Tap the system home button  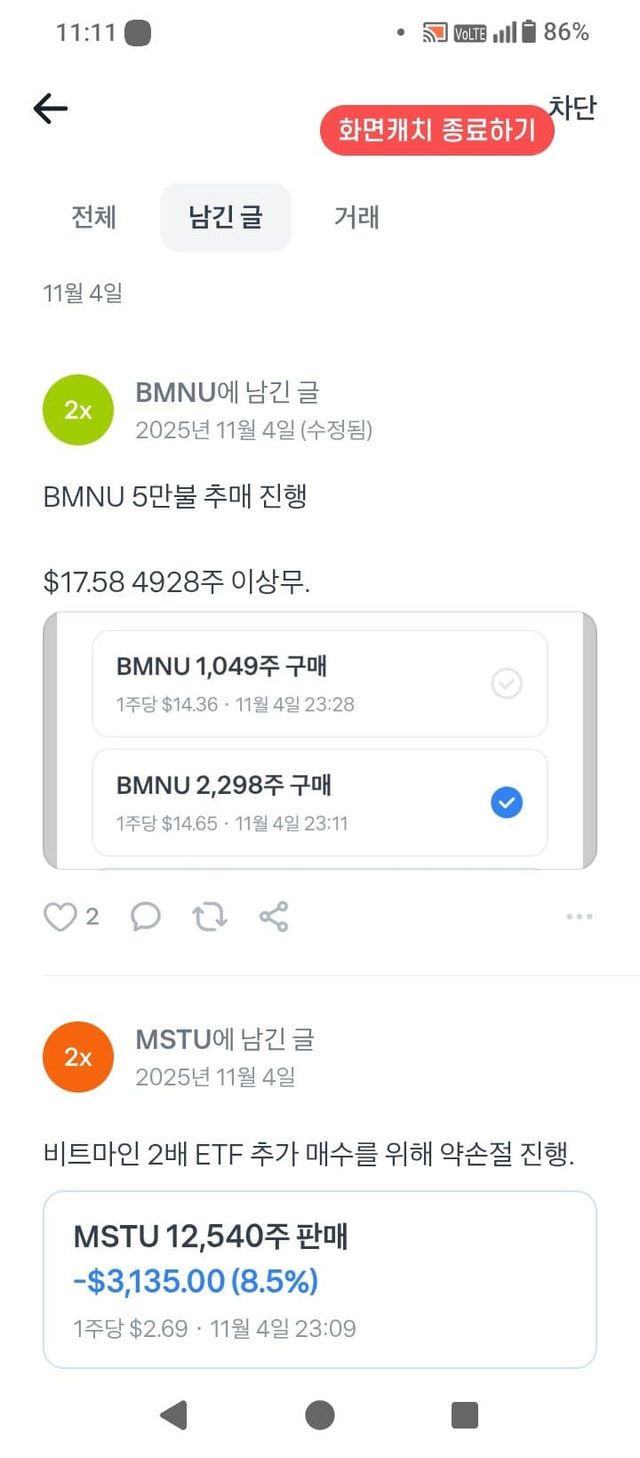320,1414
